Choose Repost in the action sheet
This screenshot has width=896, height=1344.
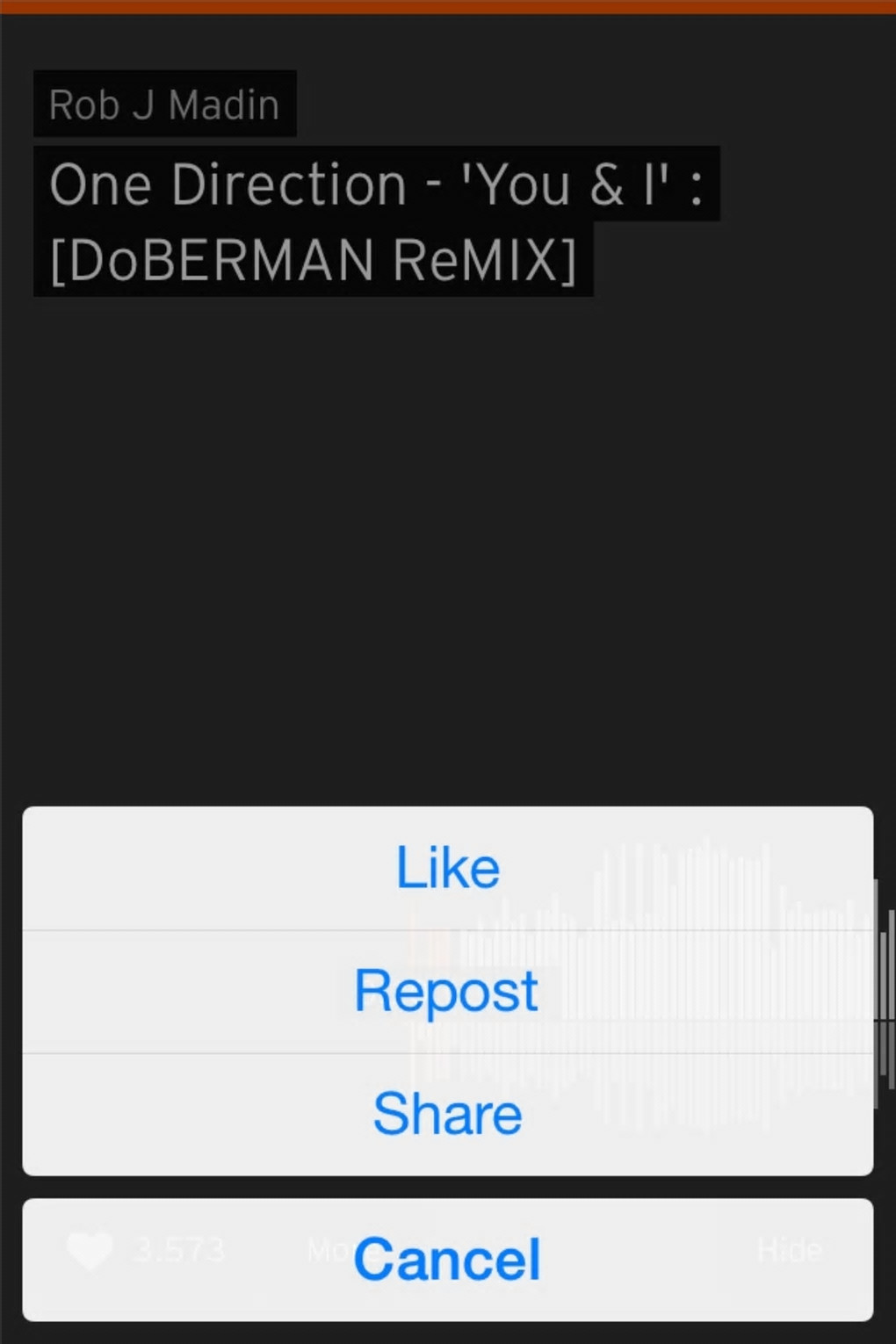tap(447, 991)
